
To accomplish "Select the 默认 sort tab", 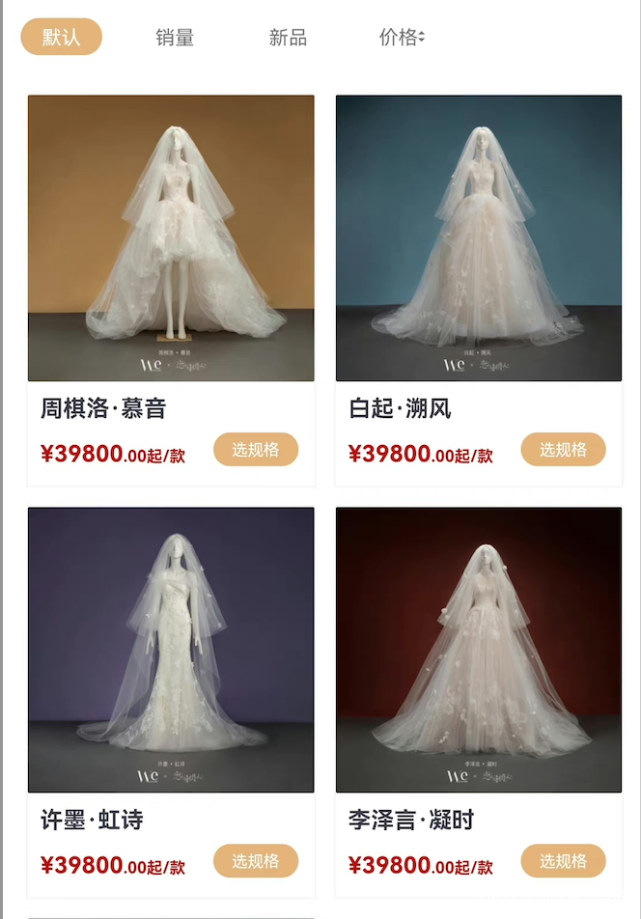I will click(x=61, y=37).
